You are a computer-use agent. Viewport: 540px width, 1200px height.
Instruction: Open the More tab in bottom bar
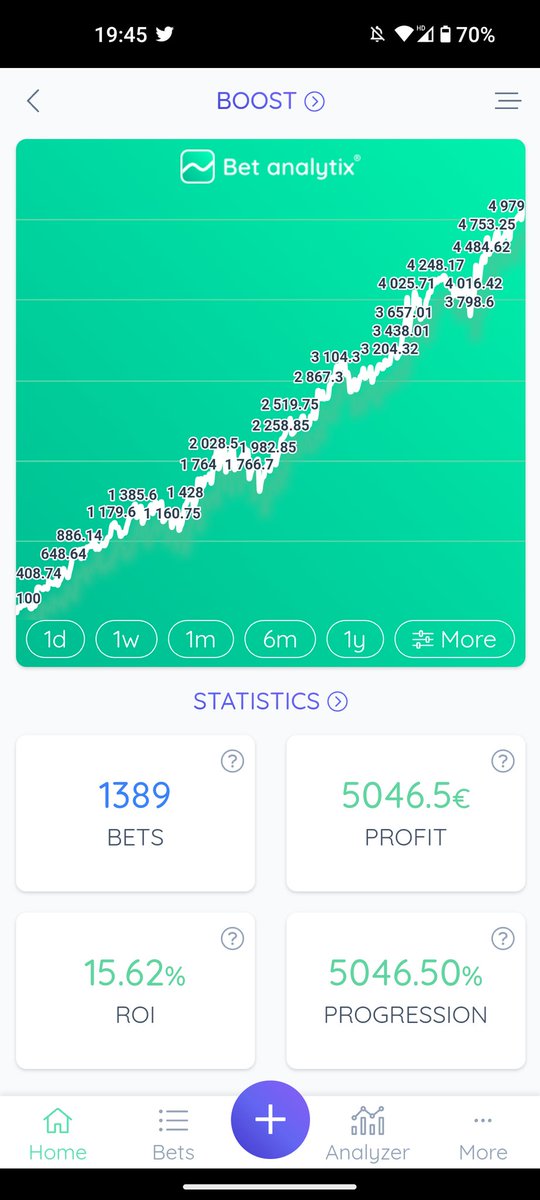[x=483, y=1134]
